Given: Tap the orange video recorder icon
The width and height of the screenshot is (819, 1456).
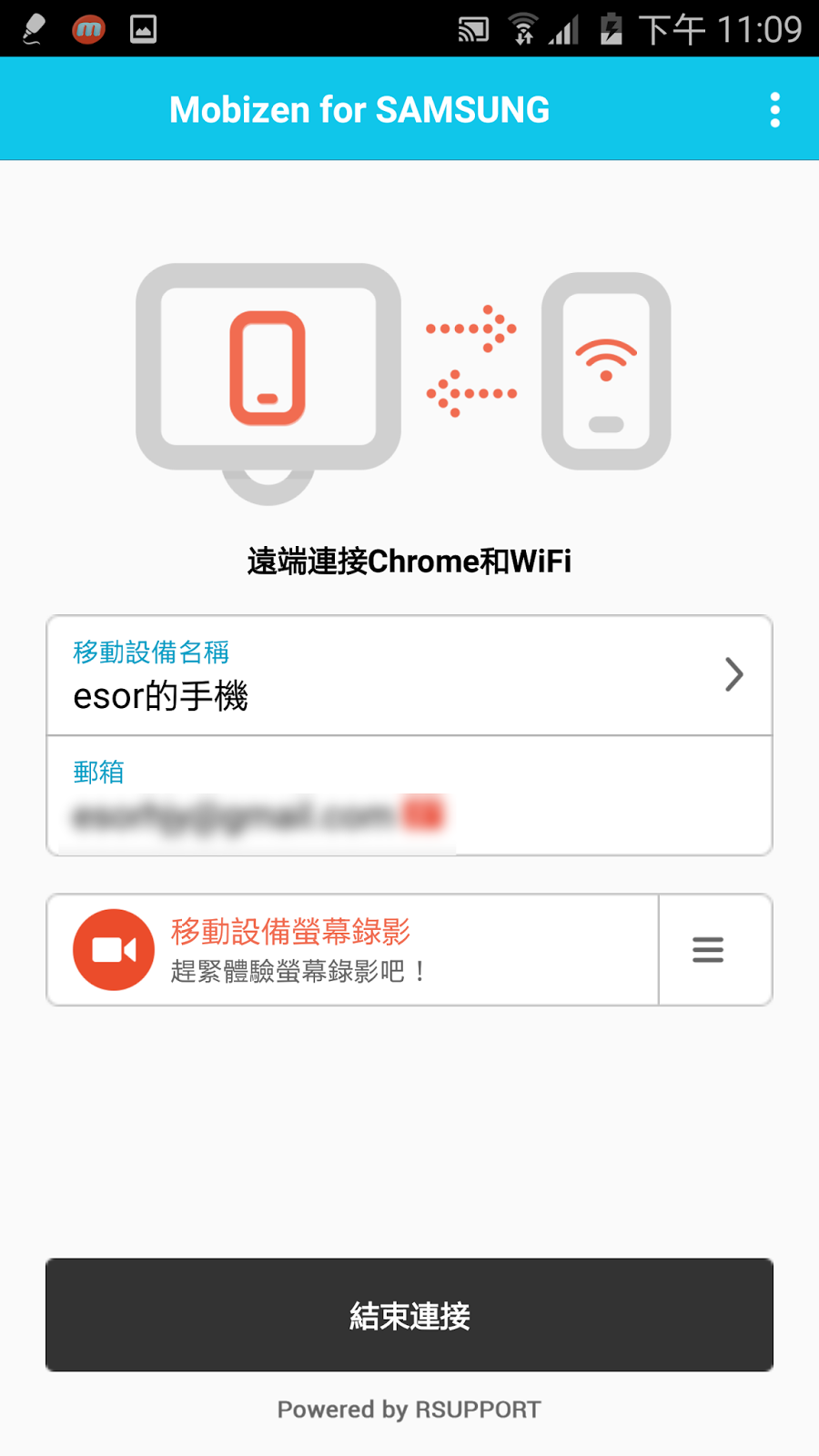Looking at the screenshot, I should (113, 949).
